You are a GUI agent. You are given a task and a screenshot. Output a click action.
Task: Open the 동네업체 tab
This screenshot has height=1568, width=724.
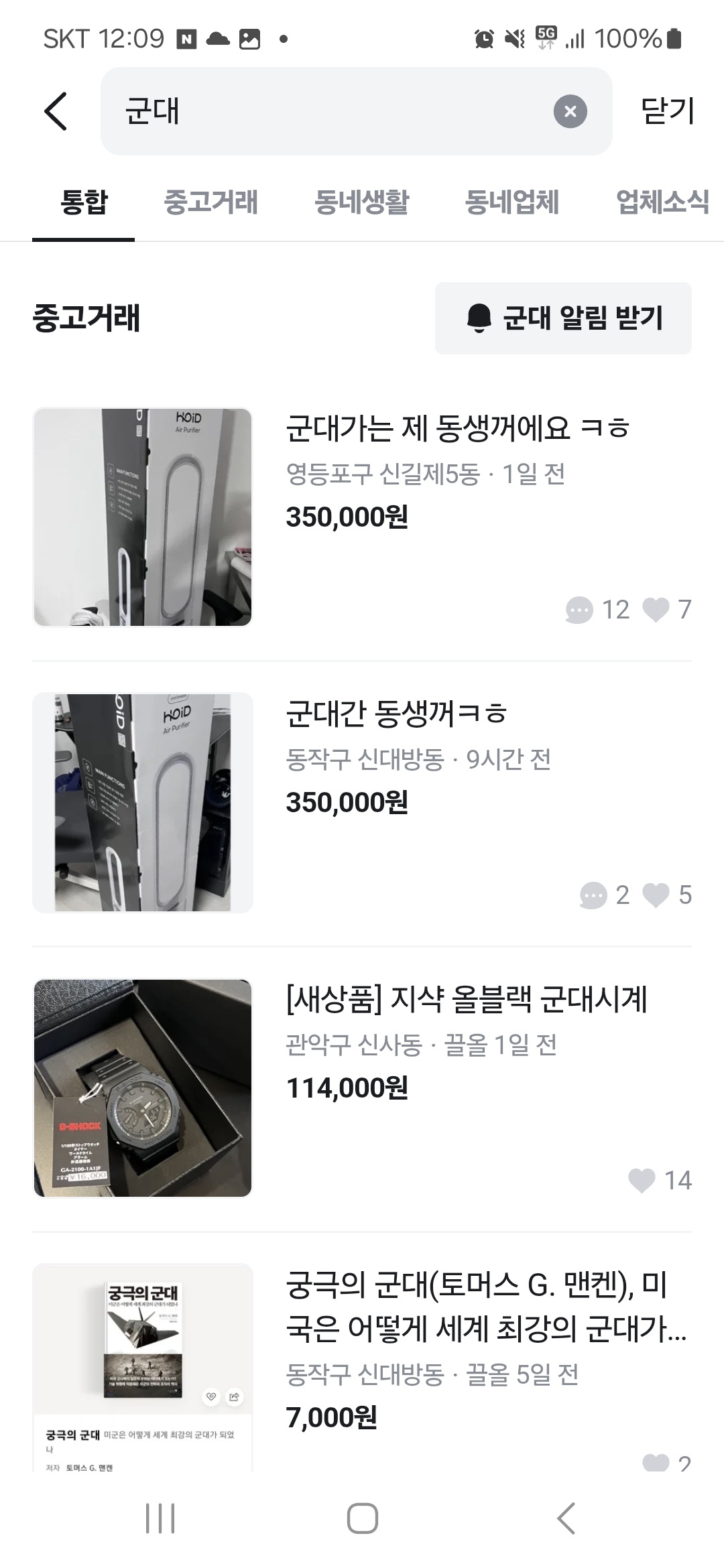[x=511, y=202]
